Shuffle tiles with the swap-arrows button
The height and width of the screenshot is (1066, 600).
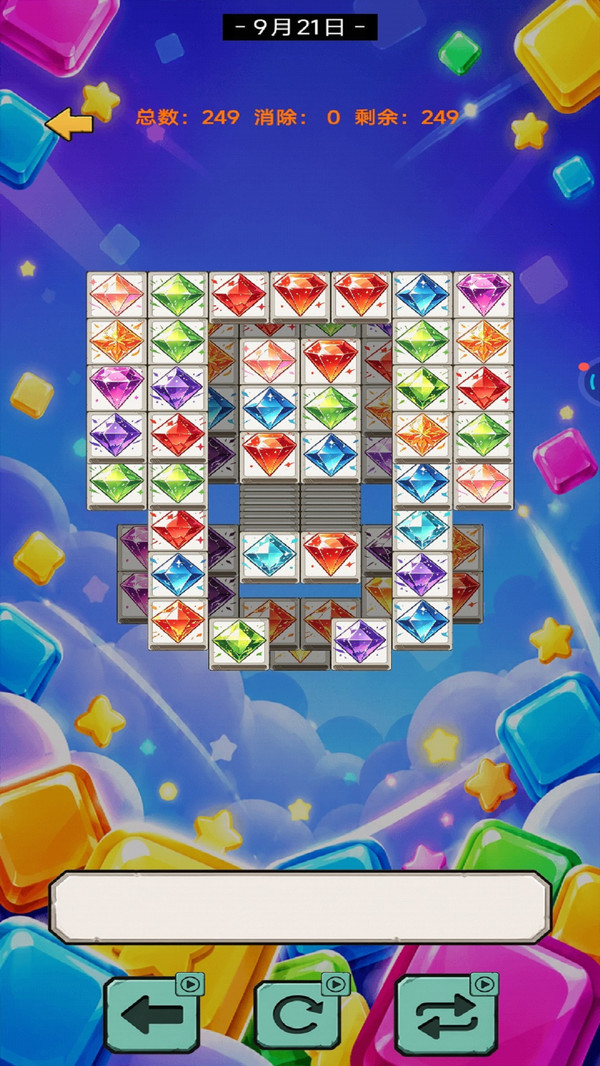pos(446,1015)
